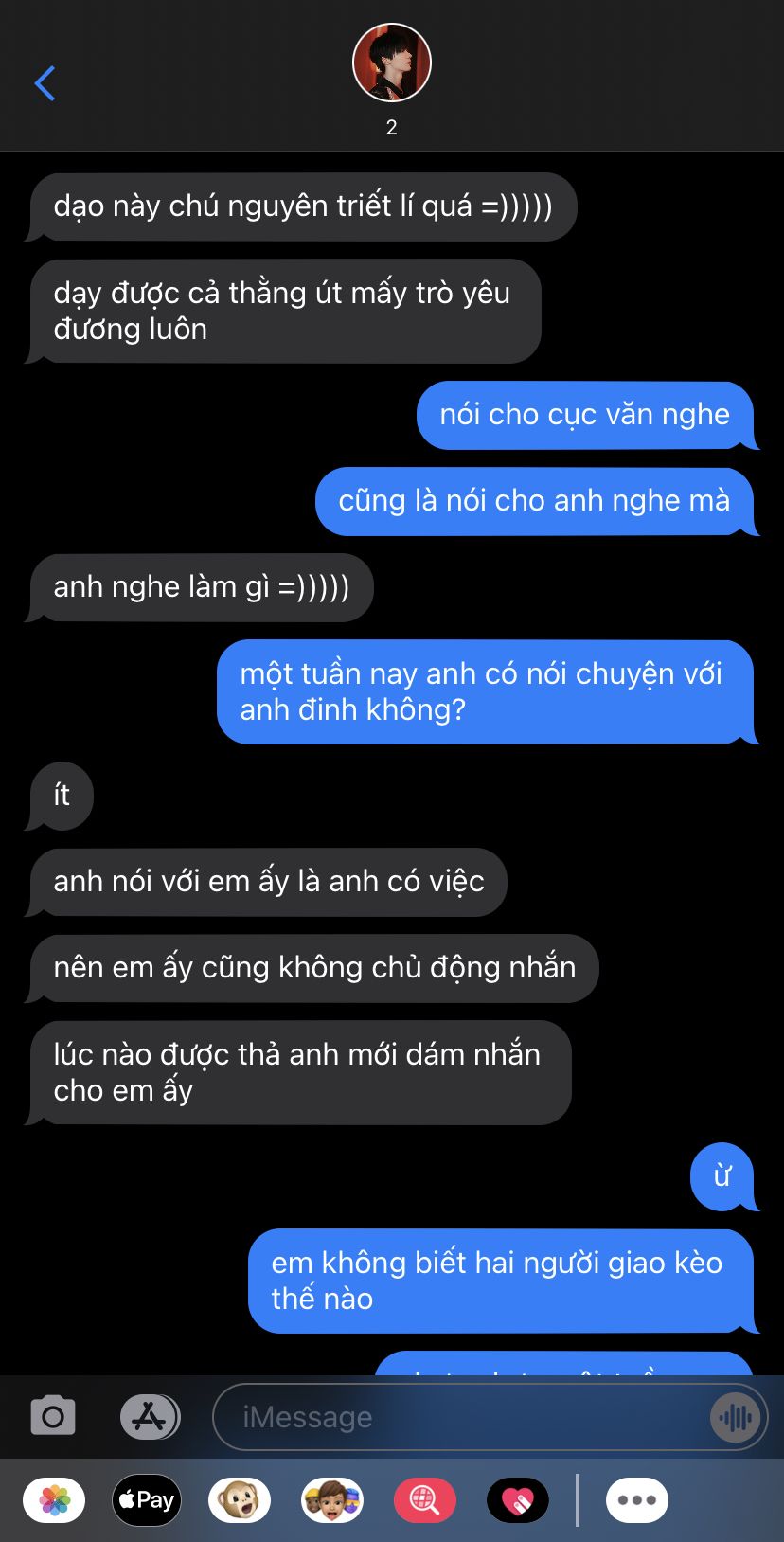Open Digital Touch heart app

coord(518,1500)
